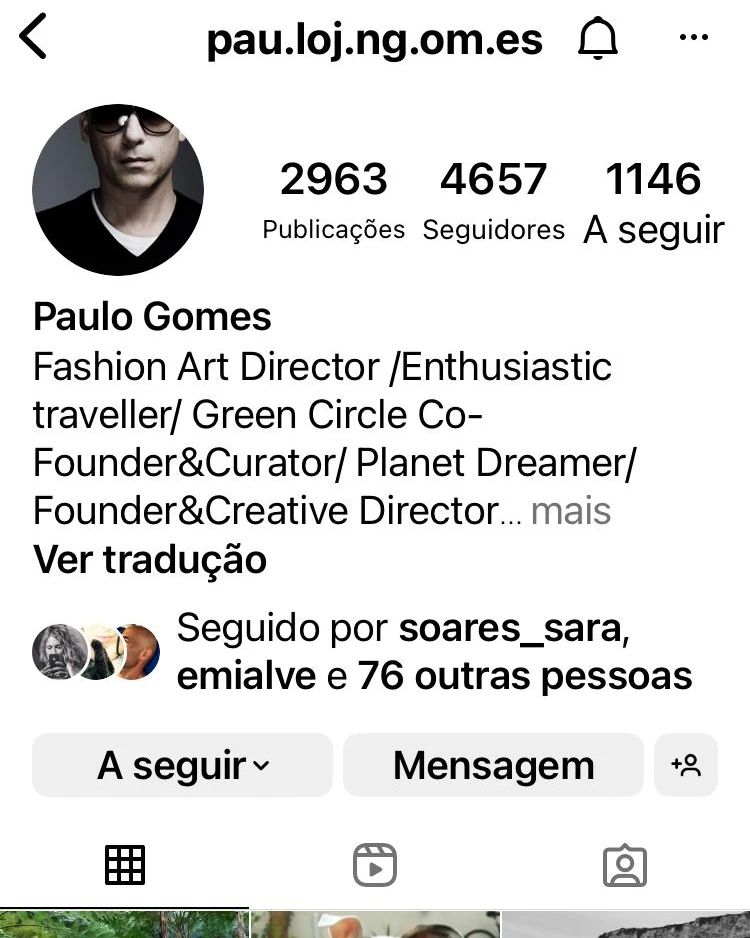Expand the bio with "mais"
Viewport: 750px width, 938px height.
pyautogui.click(x=571, y=511)
